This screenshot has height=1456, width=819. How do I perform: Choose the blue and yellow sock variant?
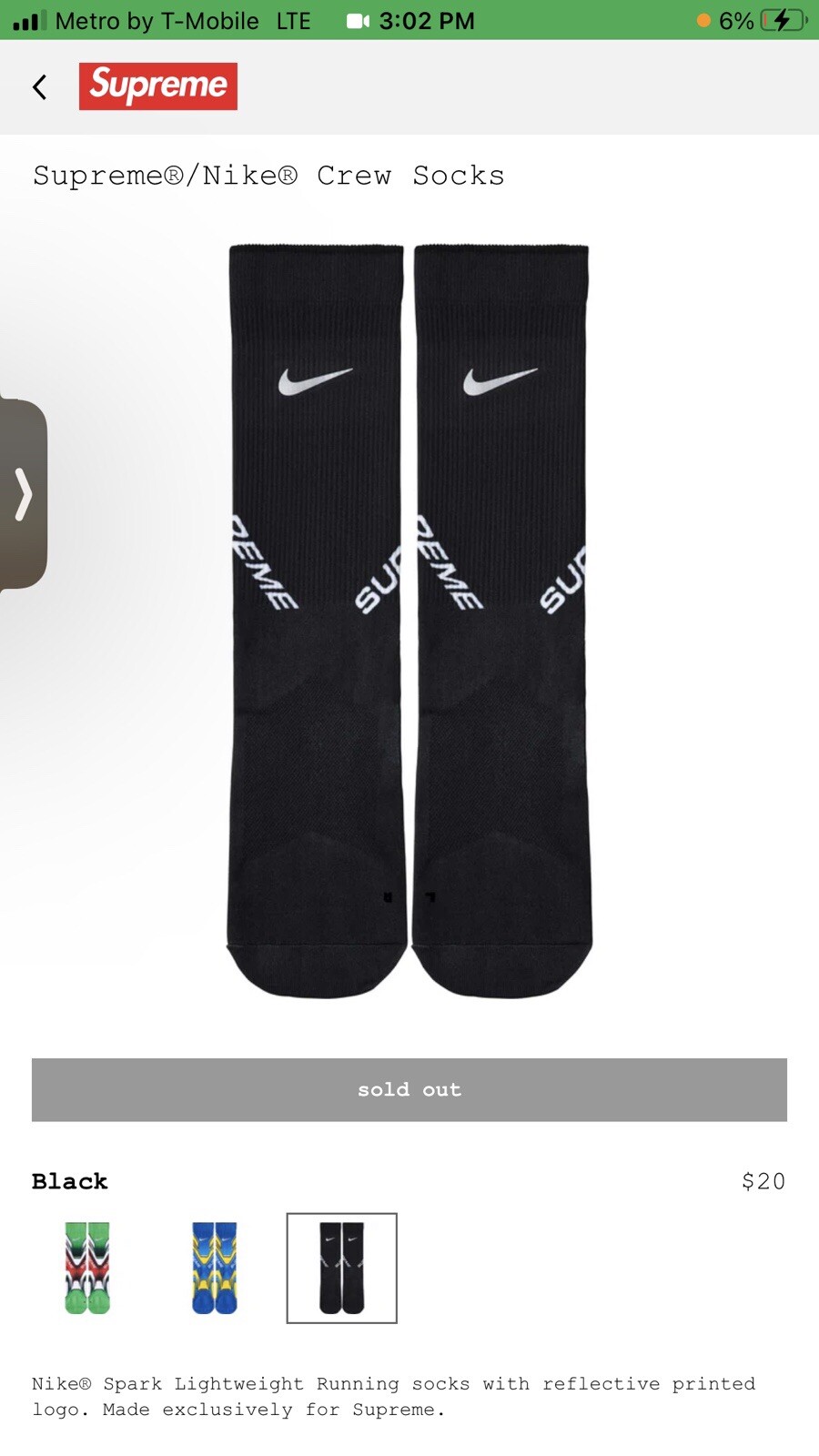(x=215, y=1268)
